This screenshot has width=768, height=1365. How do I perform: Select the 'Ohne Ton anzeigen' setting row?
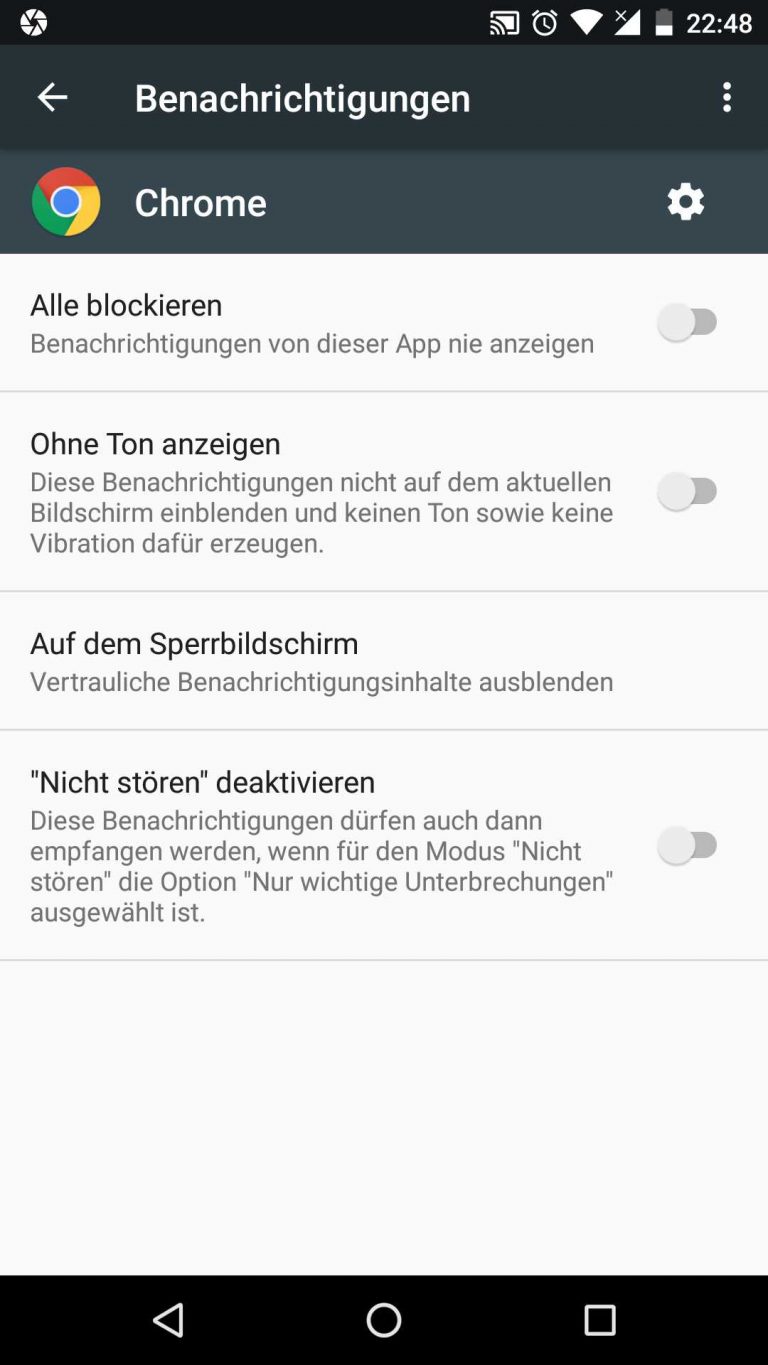tap(300, 491)
